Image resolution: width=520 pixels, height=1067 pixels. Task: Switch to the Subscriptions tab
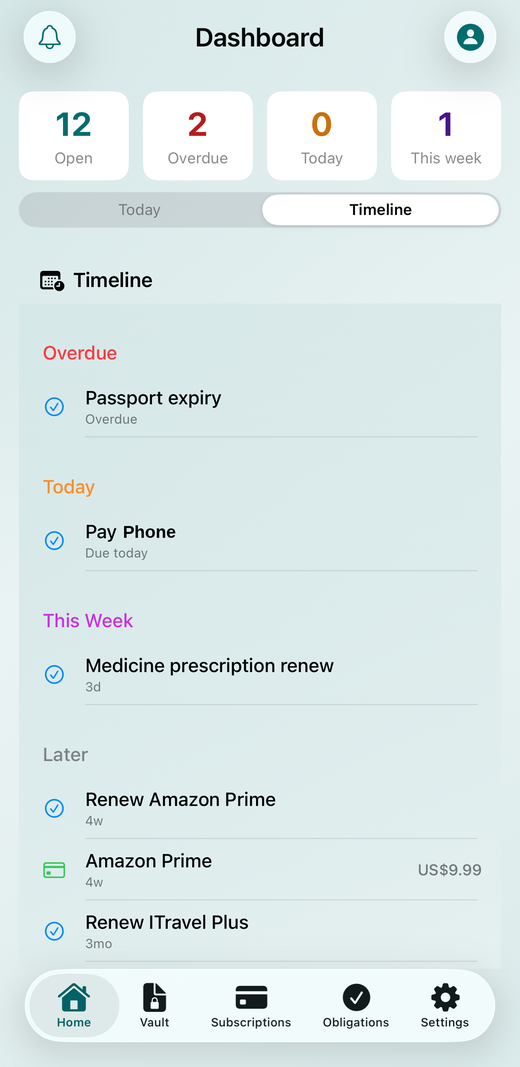click(x=251, y=1006)
